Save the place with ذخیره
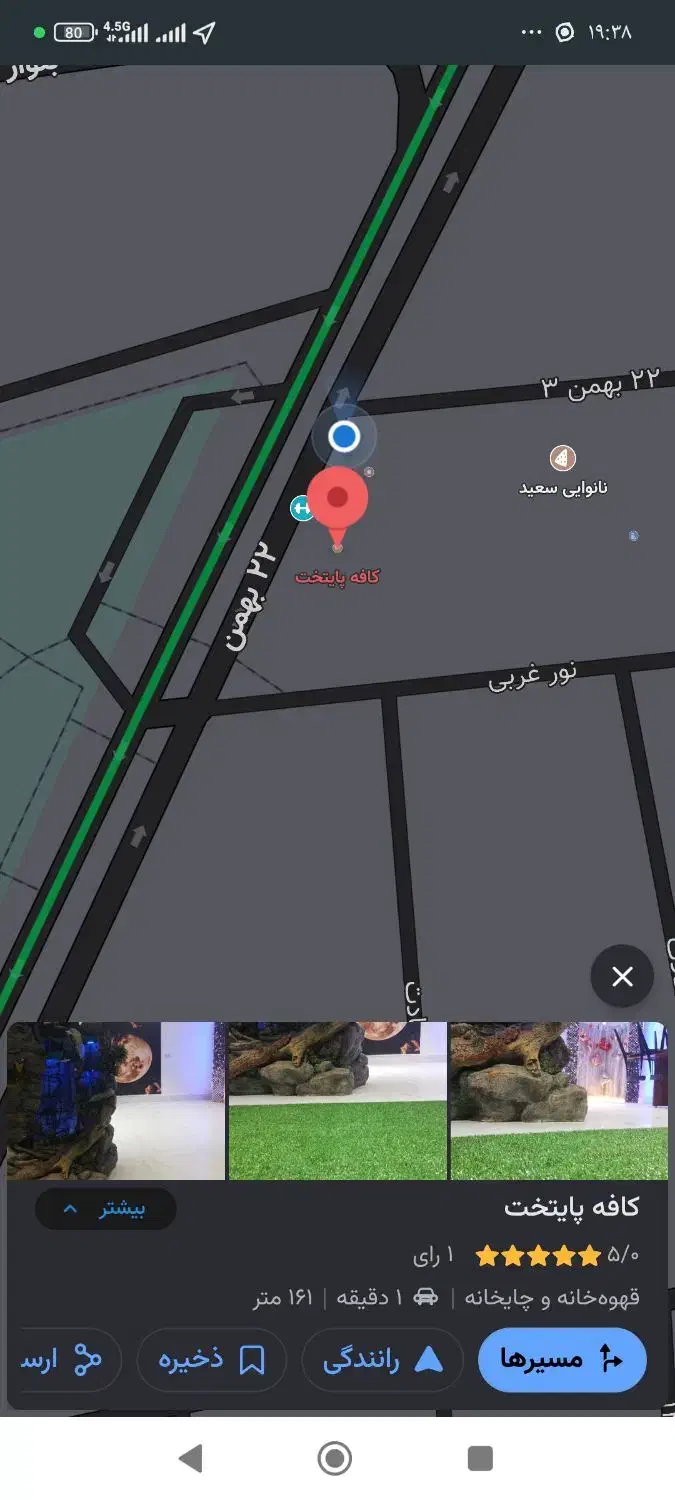675x1500 pixels. [x=212, y=1359]
